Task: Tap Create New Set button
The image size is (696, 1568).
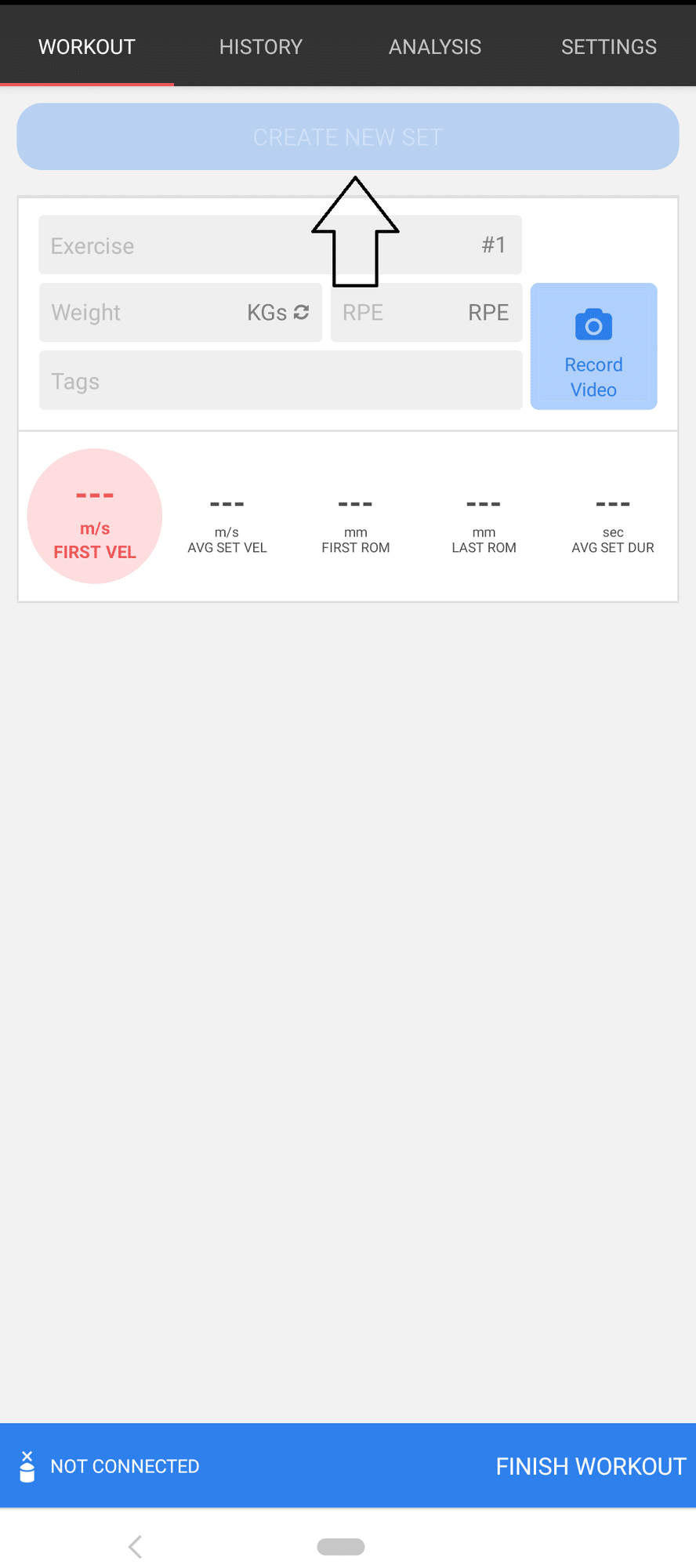Action: (348, 137)
